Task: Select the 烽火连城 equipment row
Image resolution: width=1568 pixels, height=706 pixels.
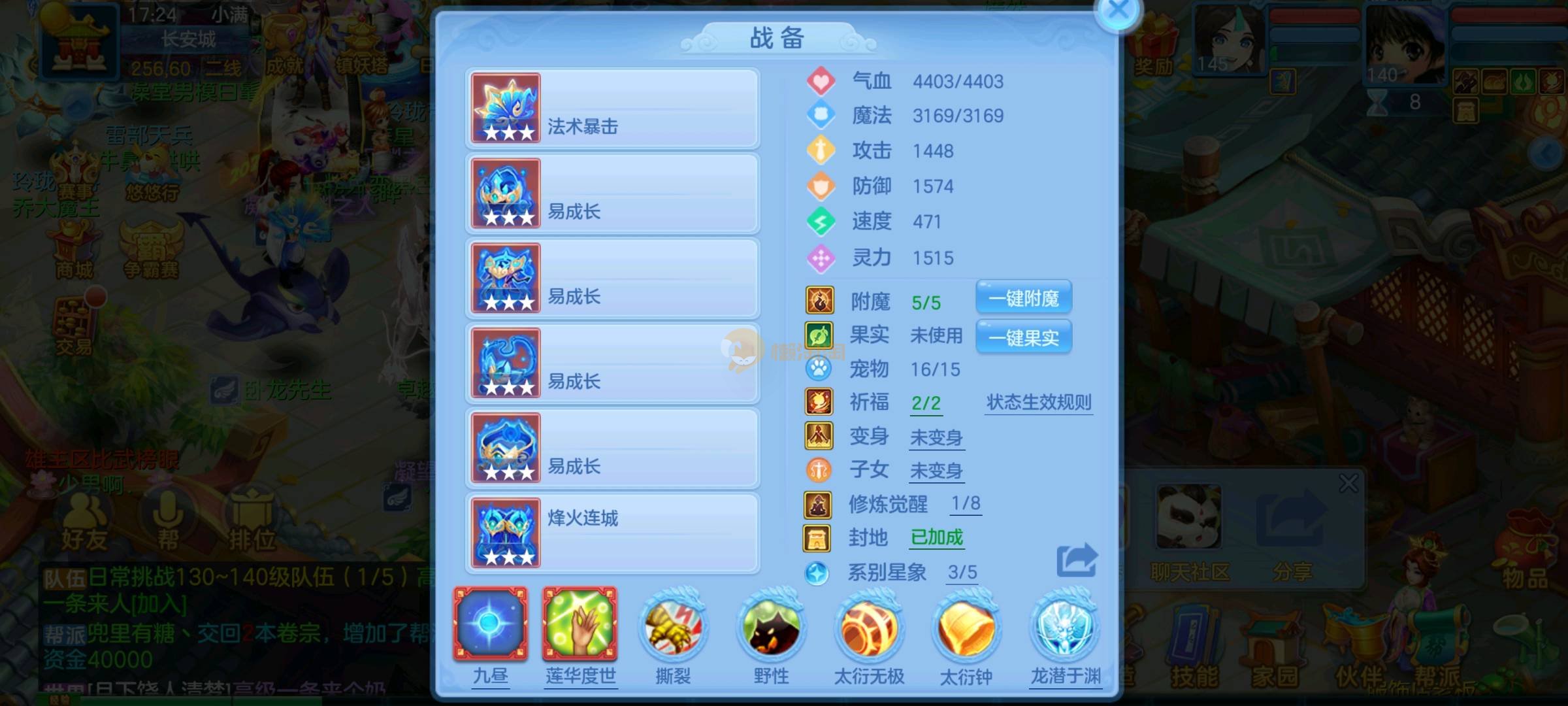Action: point(612,533)
